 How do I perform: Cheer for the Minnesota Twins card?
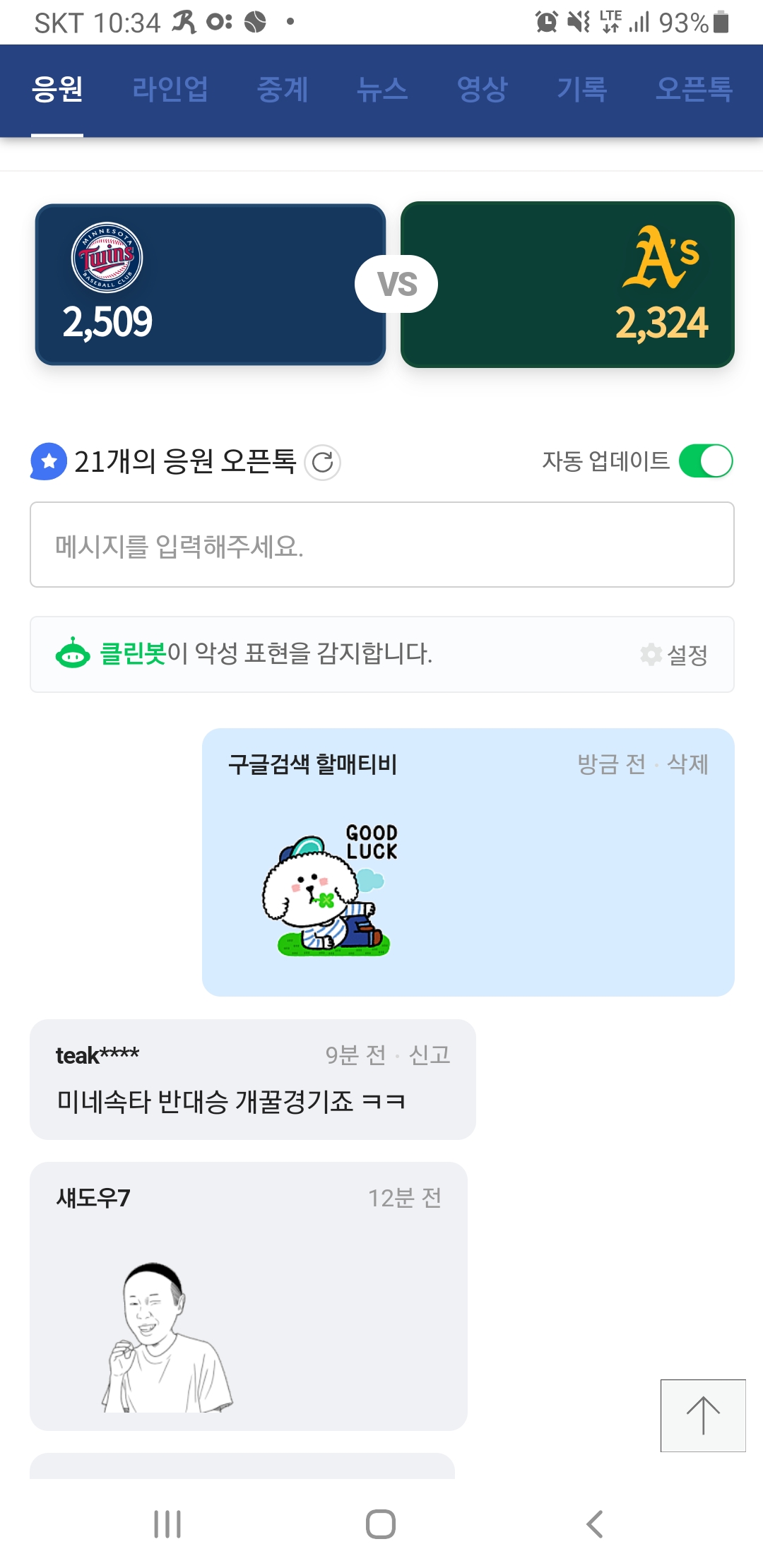click(x=211, y=285)
